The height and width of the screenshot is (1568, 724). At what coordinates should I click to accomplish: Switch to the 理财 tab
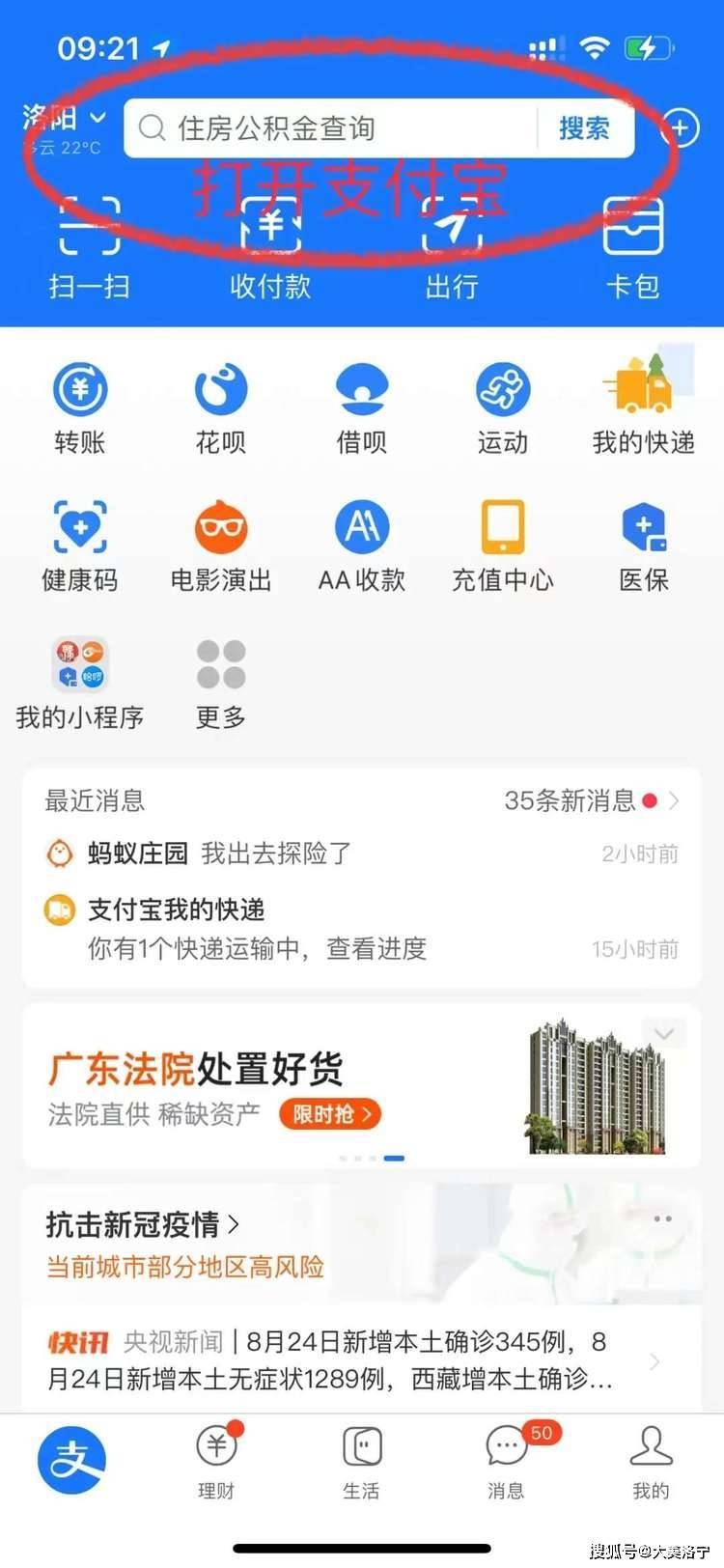click(x=216, y=1462)
